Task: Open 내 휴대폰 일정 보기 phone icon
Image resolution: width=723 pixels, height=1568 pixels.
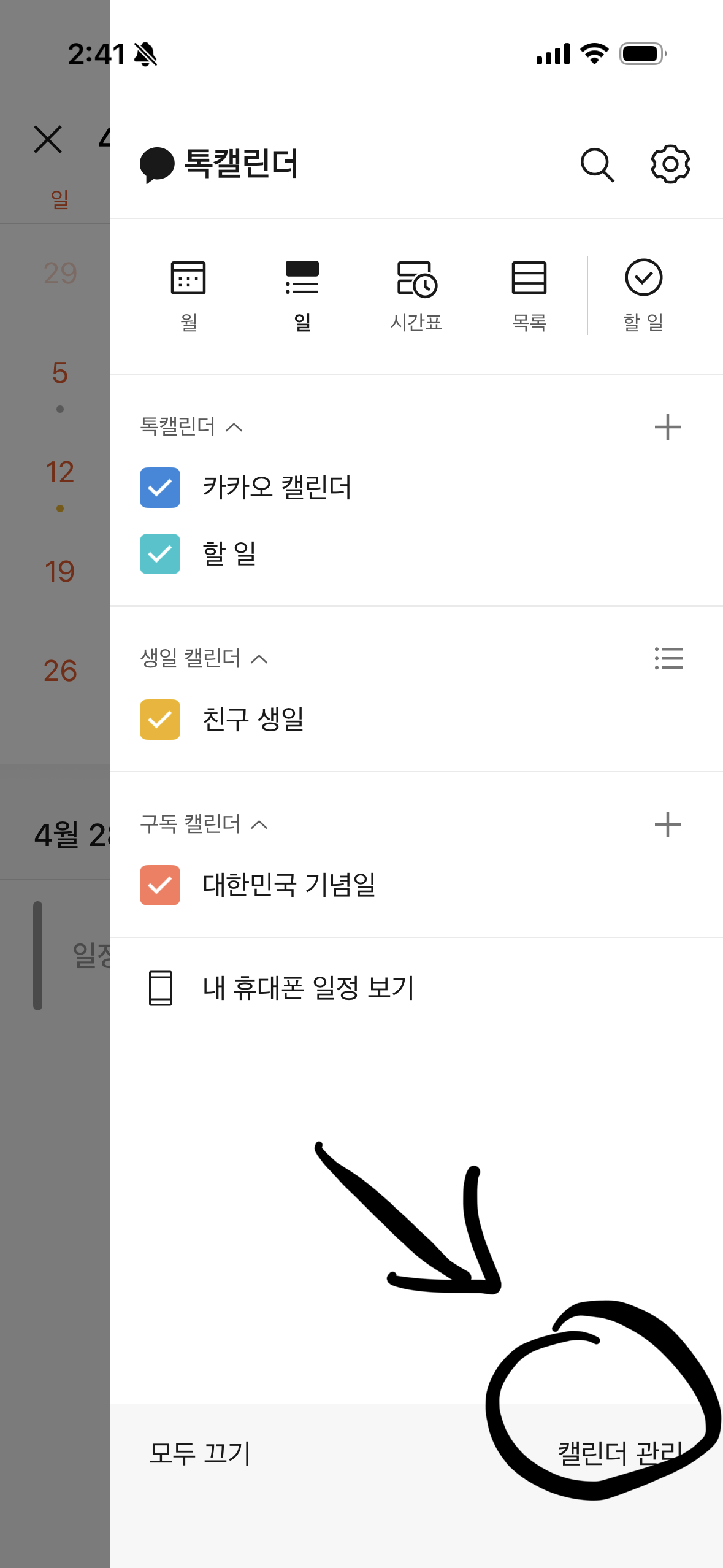Action: point(159,988)
